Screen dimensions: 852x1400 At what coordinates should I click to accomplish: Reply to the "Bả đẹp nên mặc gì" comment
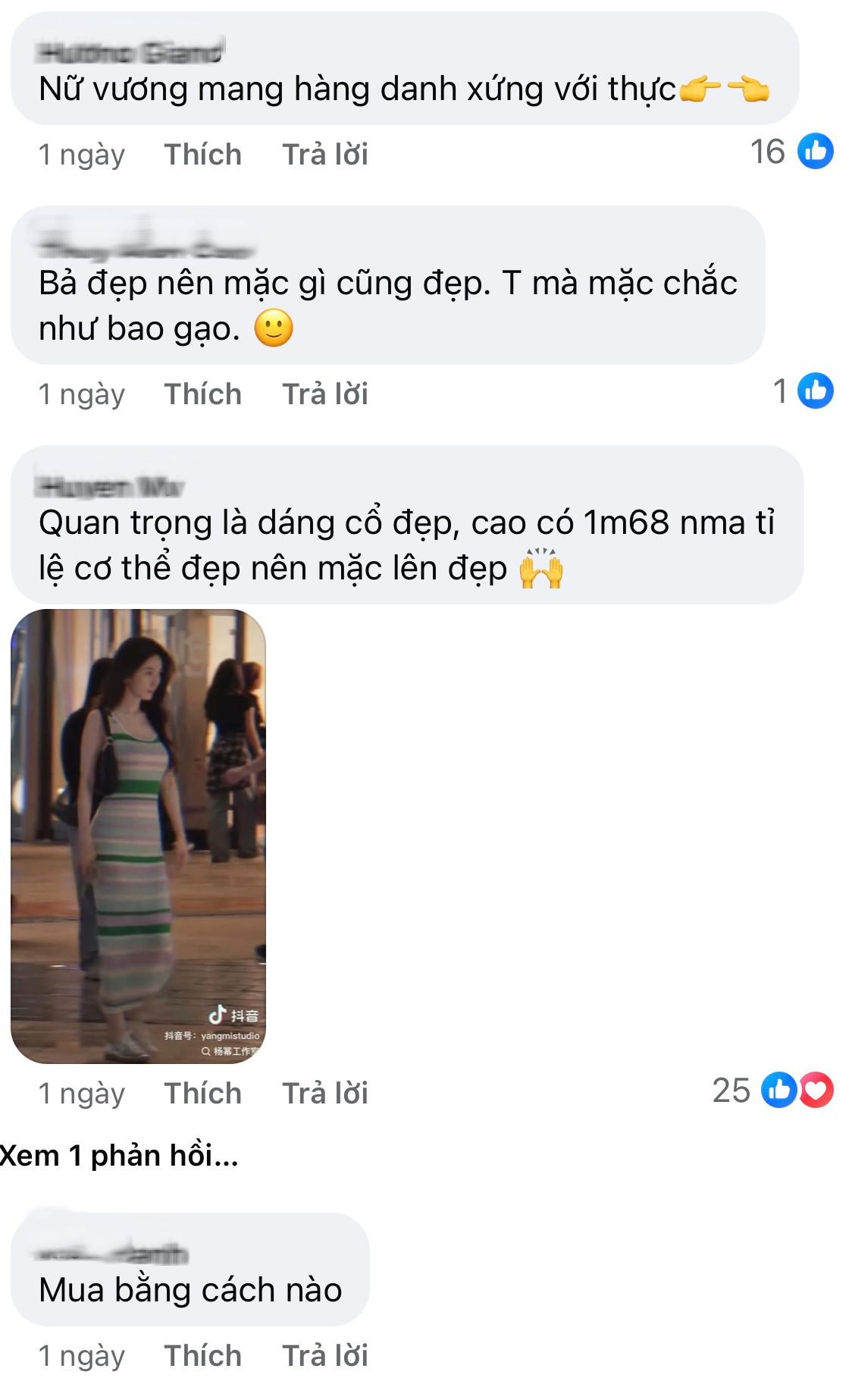pos(324,394)
